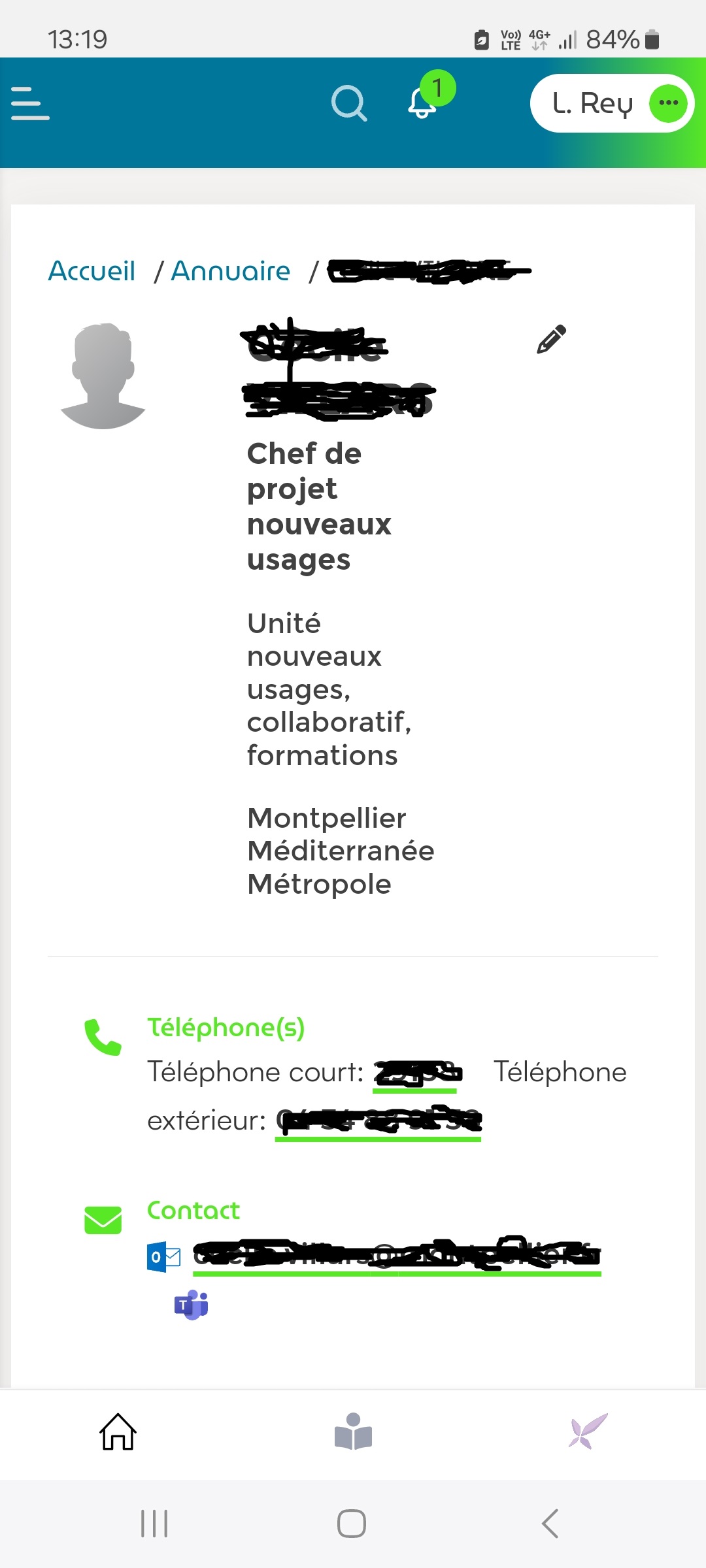Open the search magnifier
706x1568 pixels.
pos(349,103)
